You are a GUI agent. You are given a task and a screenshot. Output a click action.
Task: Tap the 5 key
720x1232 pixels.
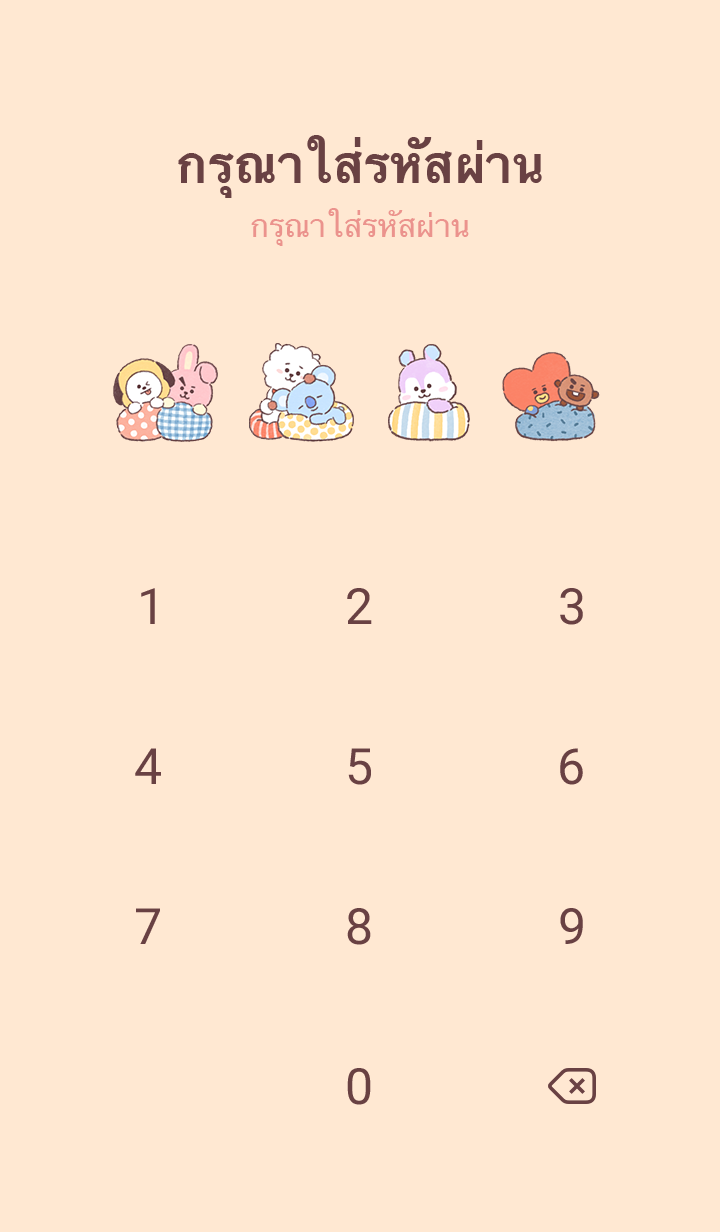click(x=359, y=767)
